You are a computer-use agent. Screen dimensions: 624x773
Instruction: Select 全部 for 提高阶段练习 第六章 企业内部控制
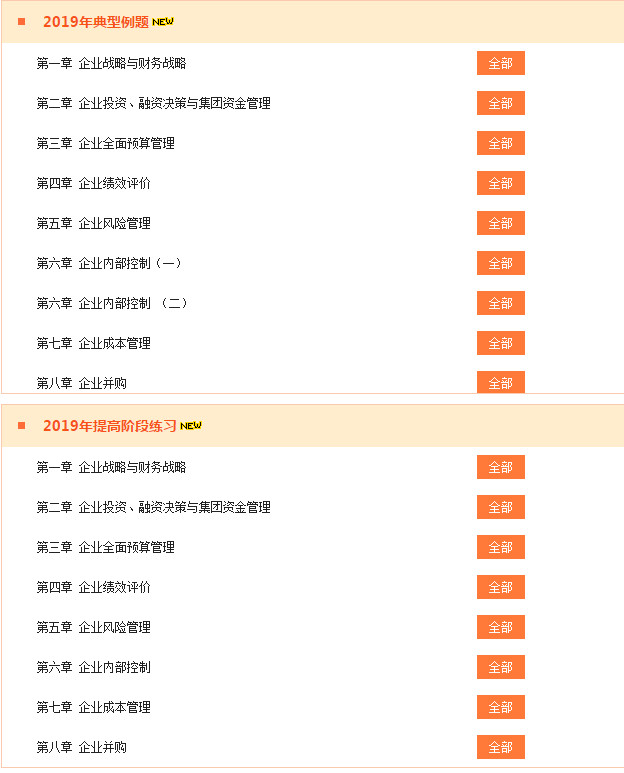tap(500, 667)
